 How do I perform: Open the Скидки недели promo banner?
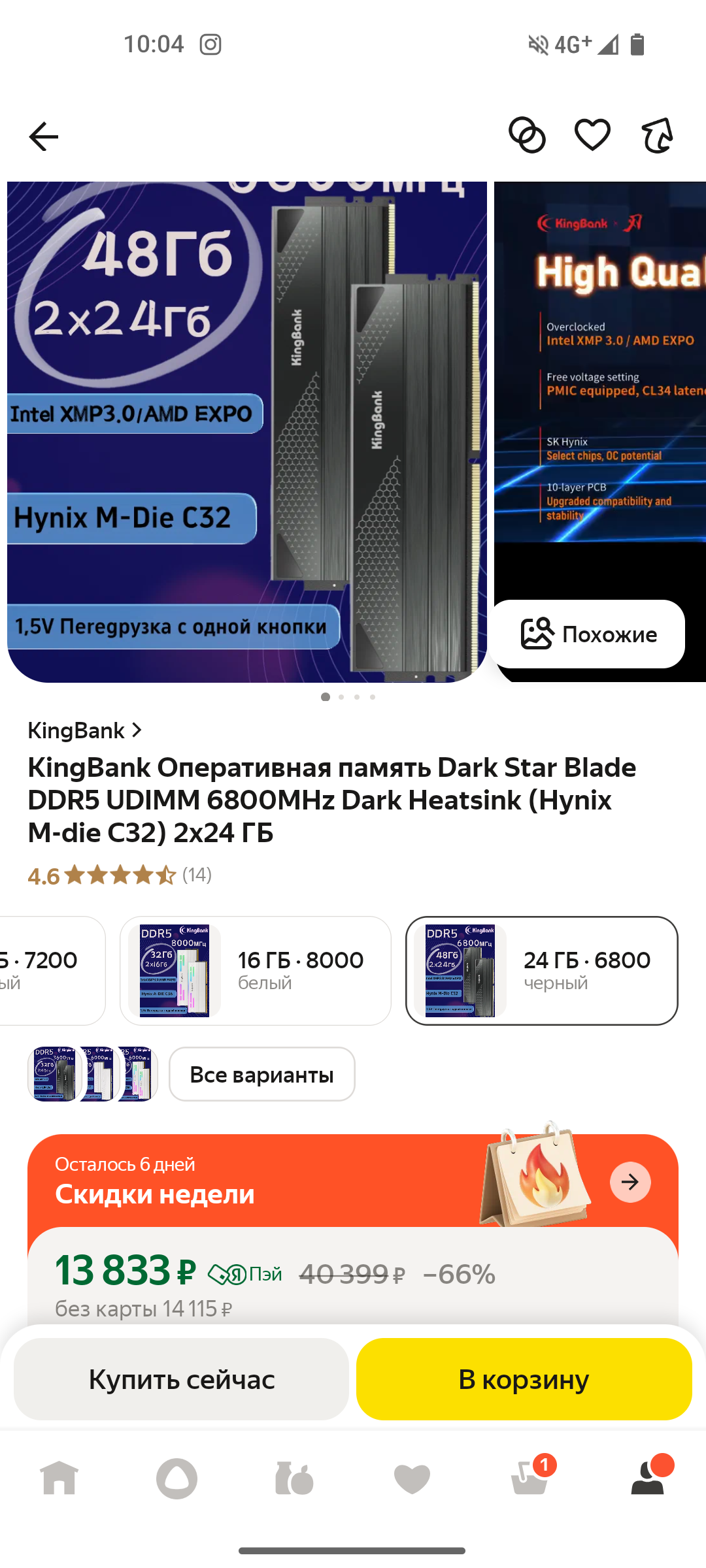pyautogui.click(x=353, y=1181)
